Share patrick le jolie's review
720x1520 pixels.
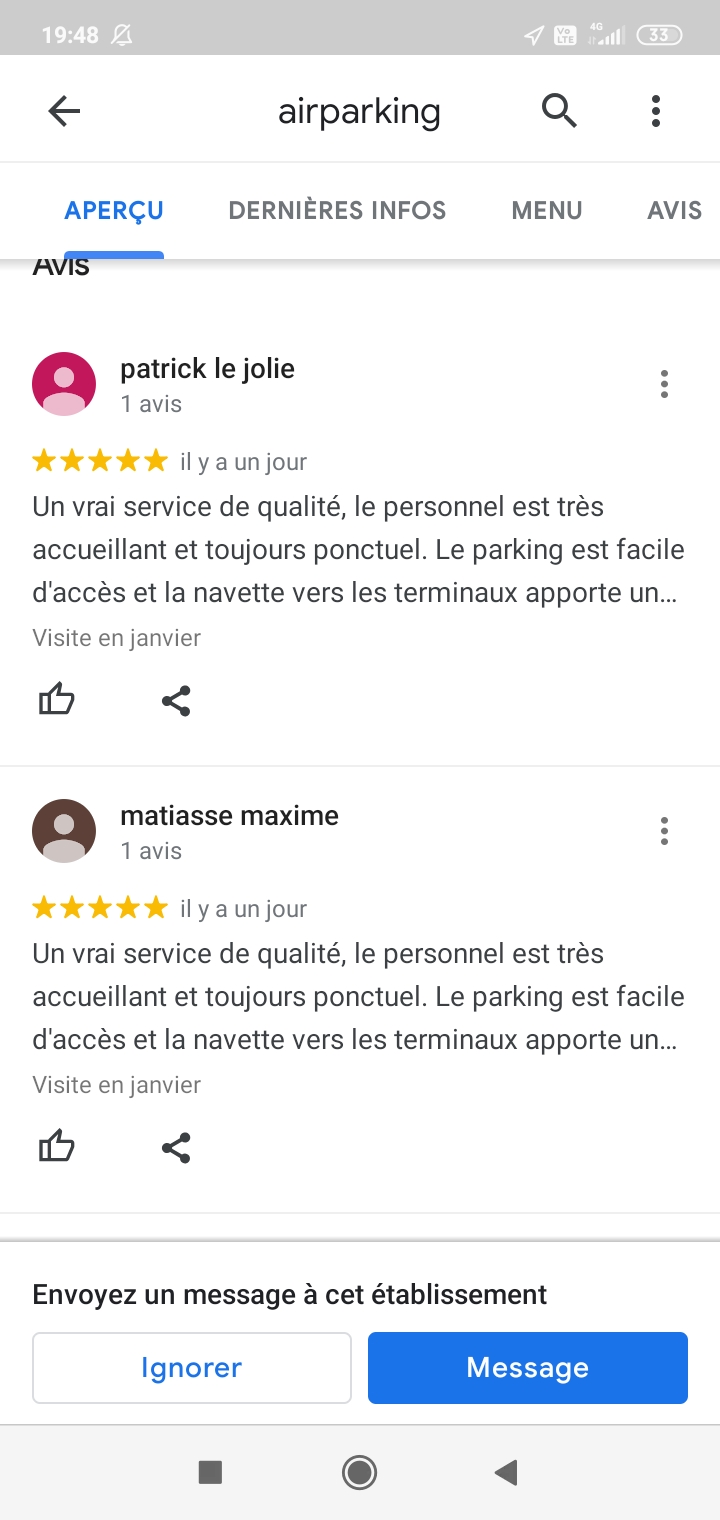(x=176, y=700)
